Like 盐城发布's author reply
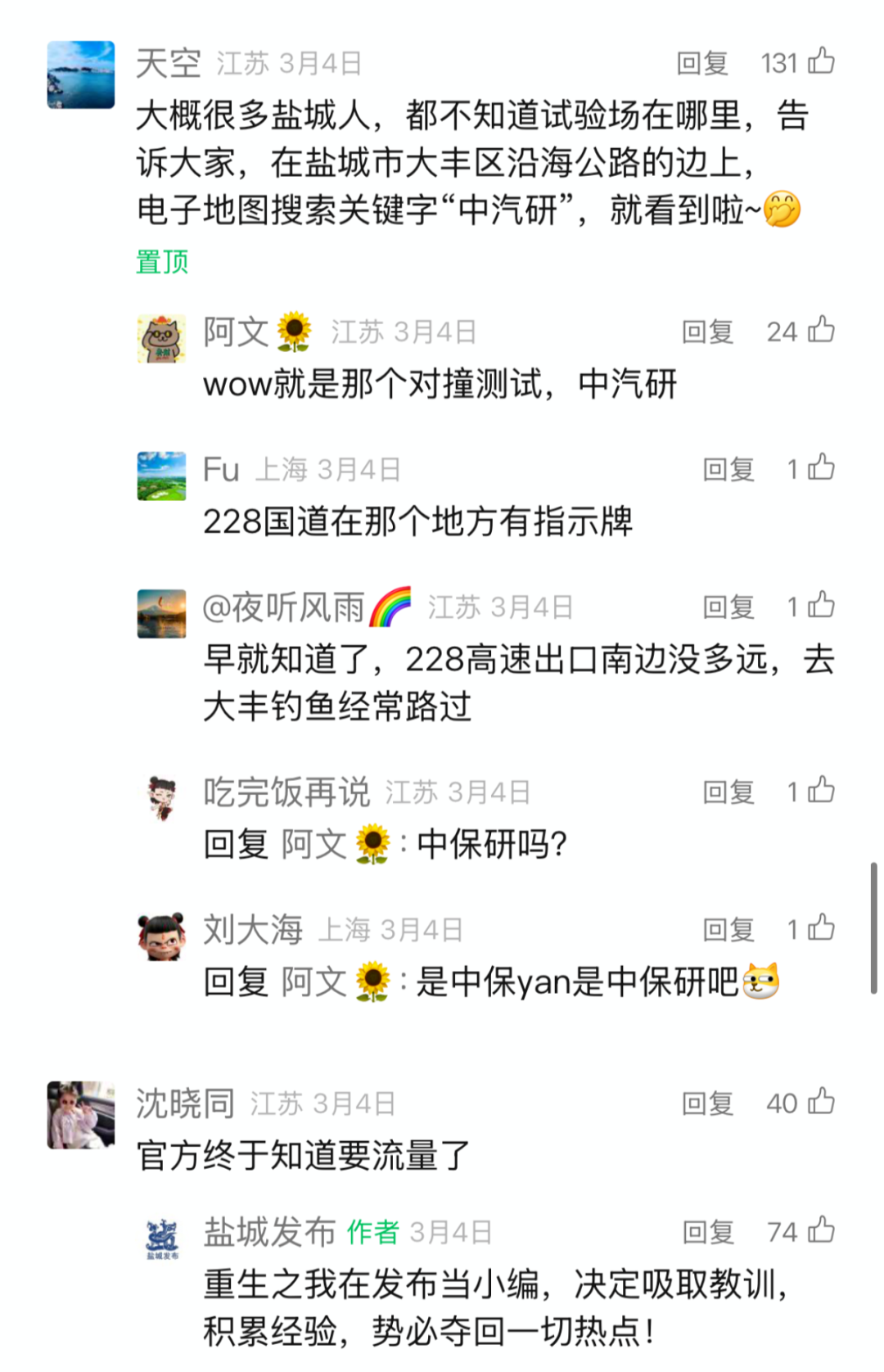 click(821, 1230)
